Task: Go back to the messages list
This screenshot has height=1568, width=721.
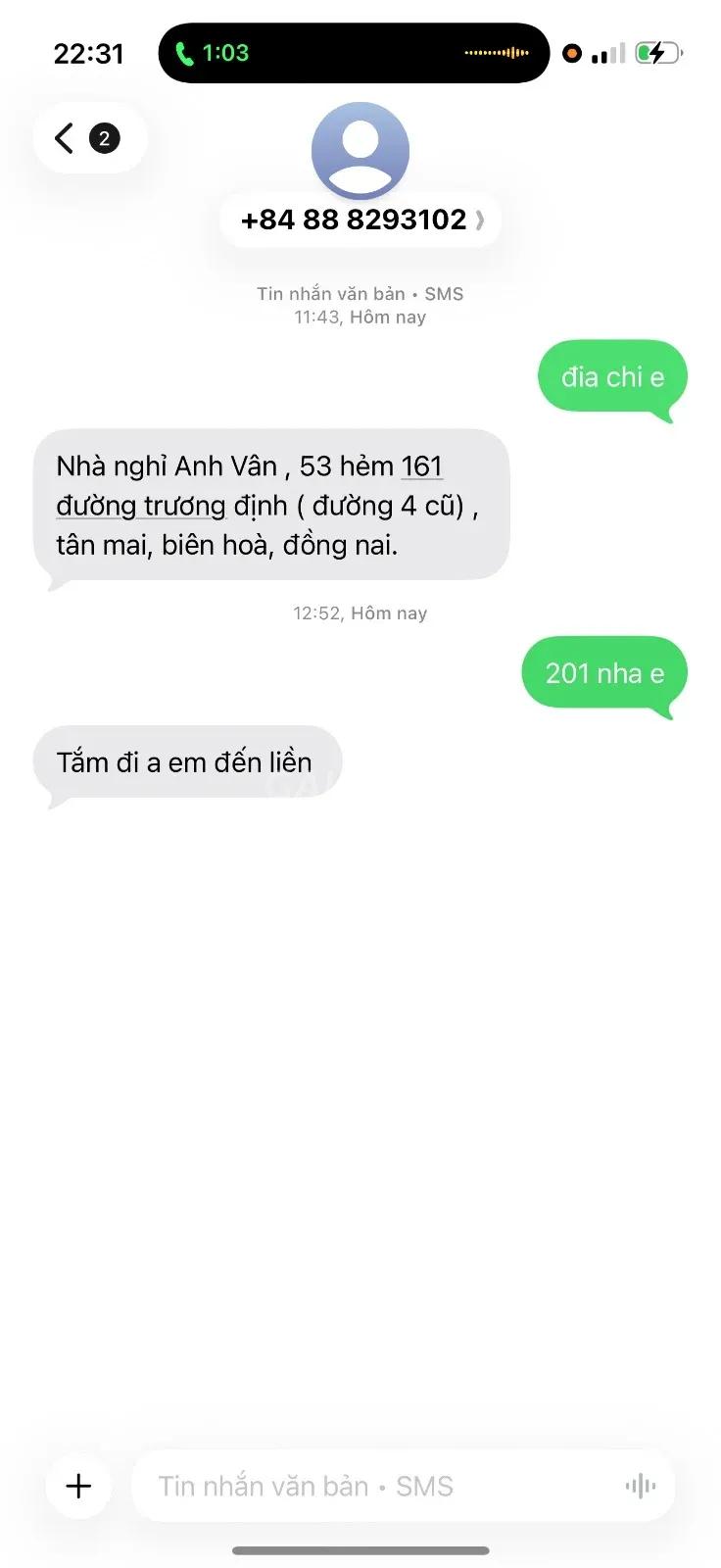Action: (x=89, y=138)
